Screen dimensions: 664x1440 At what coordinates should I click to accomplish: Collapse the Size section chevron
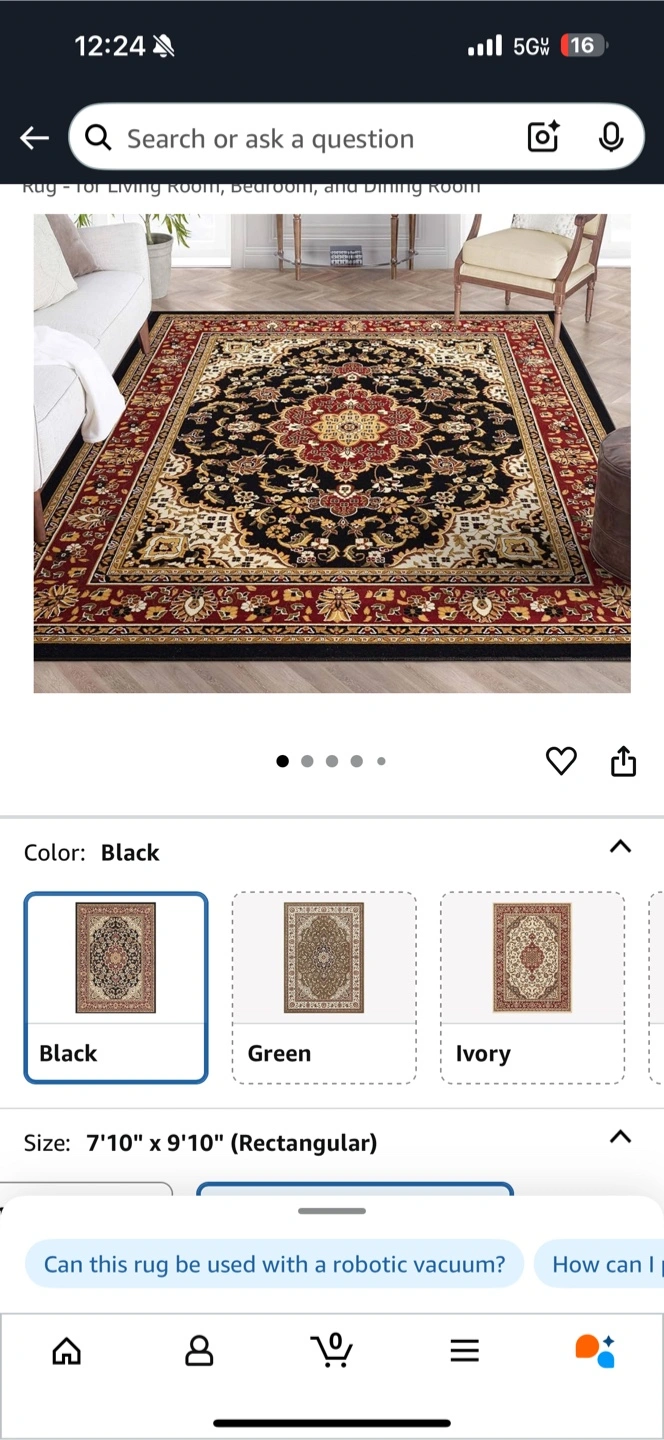[620, 1137]
